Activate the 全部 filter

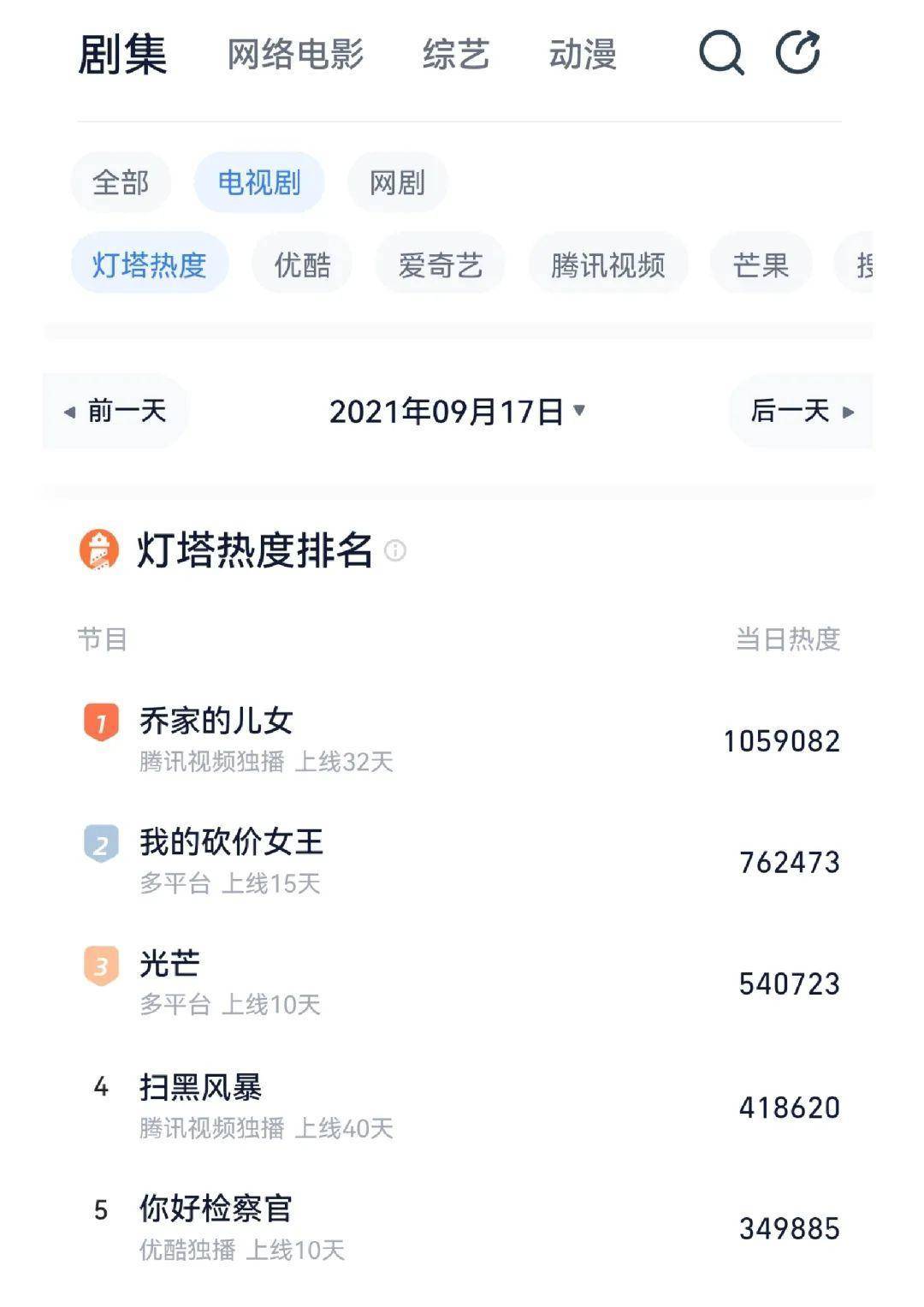(x=123, y=182)
